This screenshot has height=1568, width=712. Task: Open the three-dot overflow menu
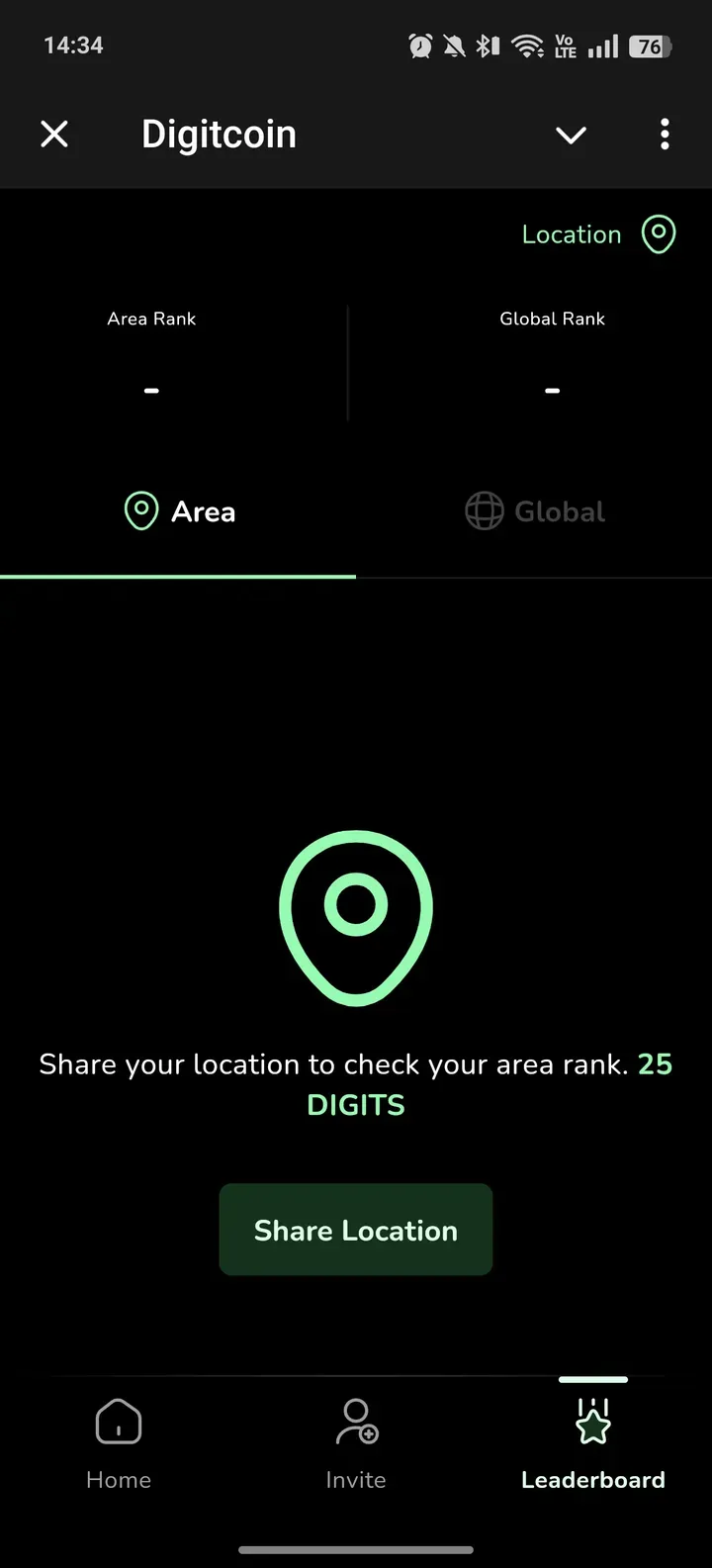(665, 134)
